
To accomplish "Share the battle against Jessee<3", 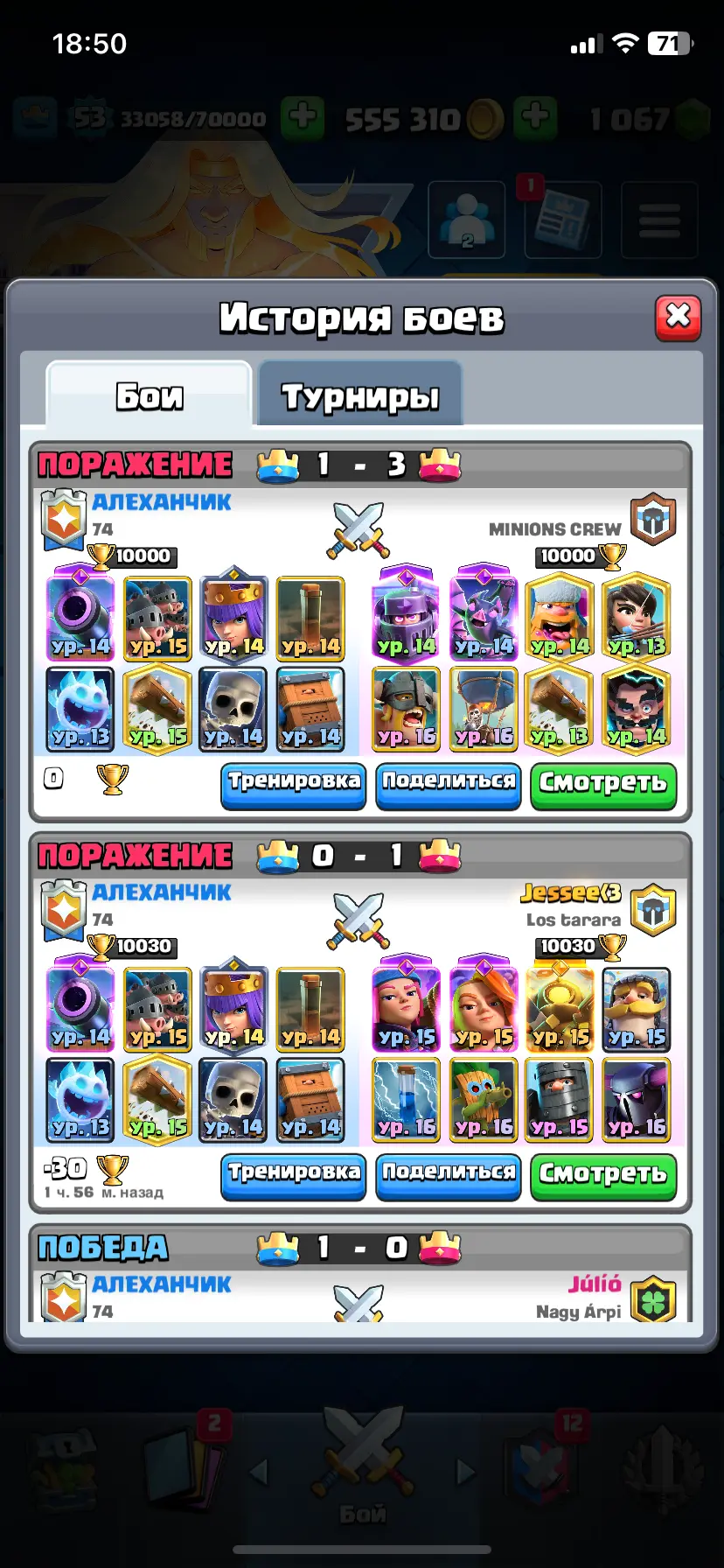I will click(449, 1173).
